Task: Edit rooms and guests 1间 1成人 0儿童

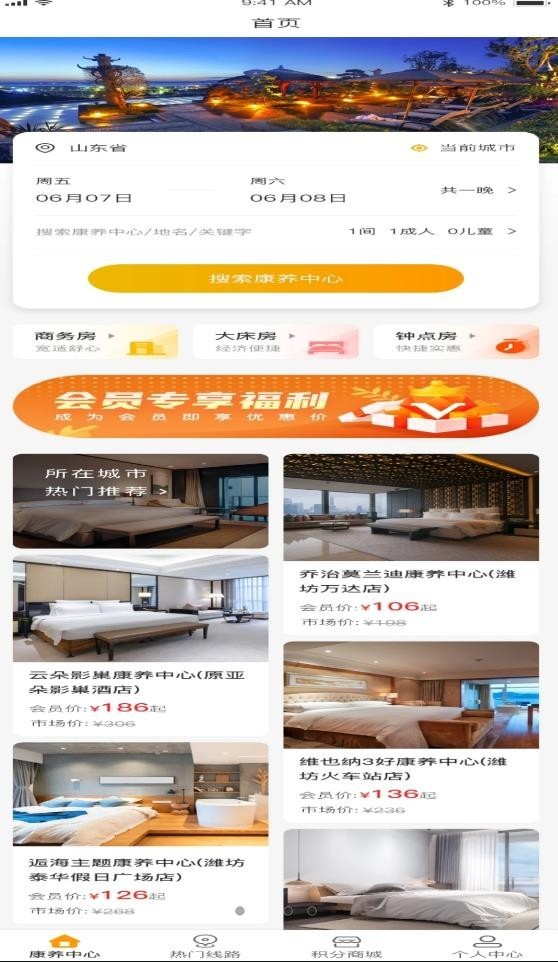Action: 432,231
